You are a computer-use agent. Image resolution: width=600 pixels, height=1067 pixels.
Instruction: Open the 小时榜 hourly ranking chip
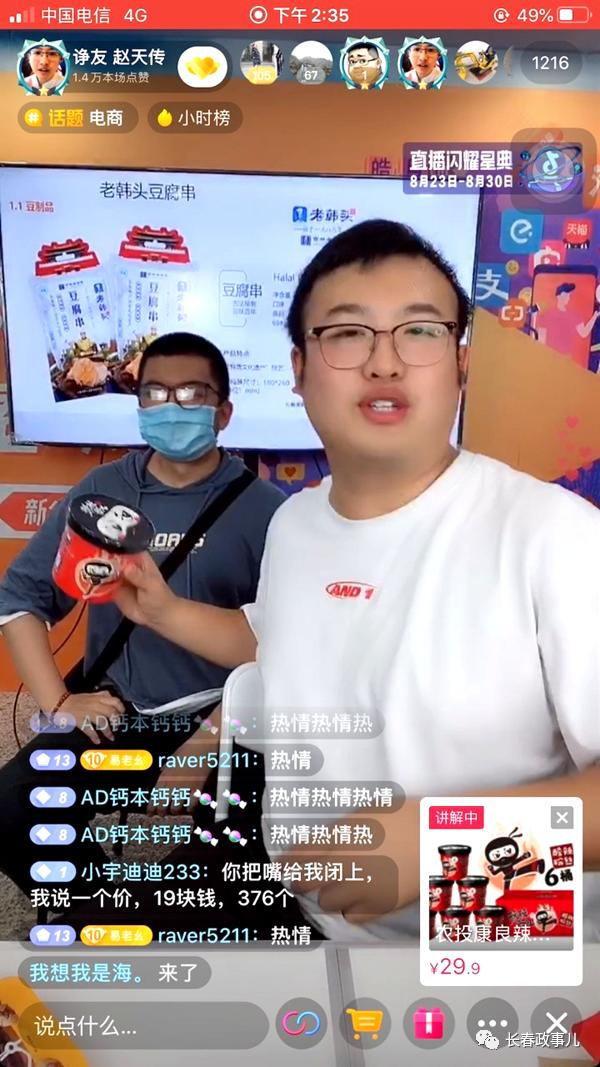point(195,118)
